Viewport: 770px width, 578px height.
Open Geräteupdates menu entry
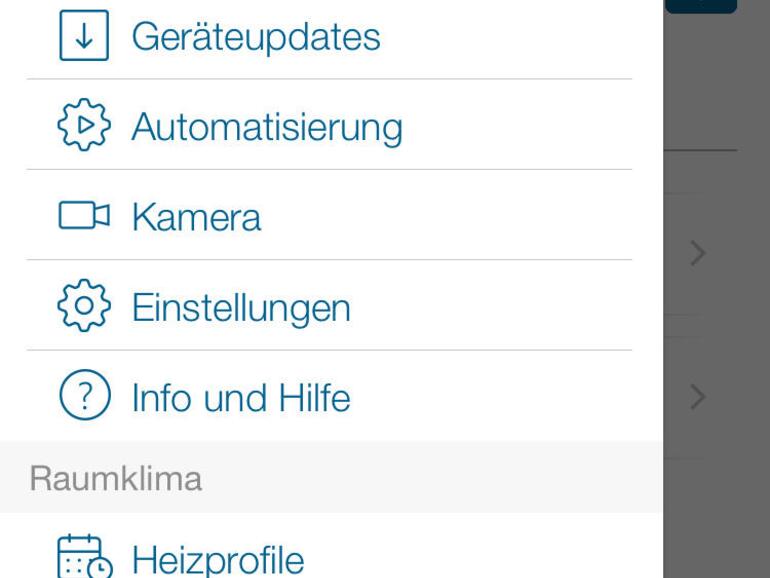(x=255, y=37)
